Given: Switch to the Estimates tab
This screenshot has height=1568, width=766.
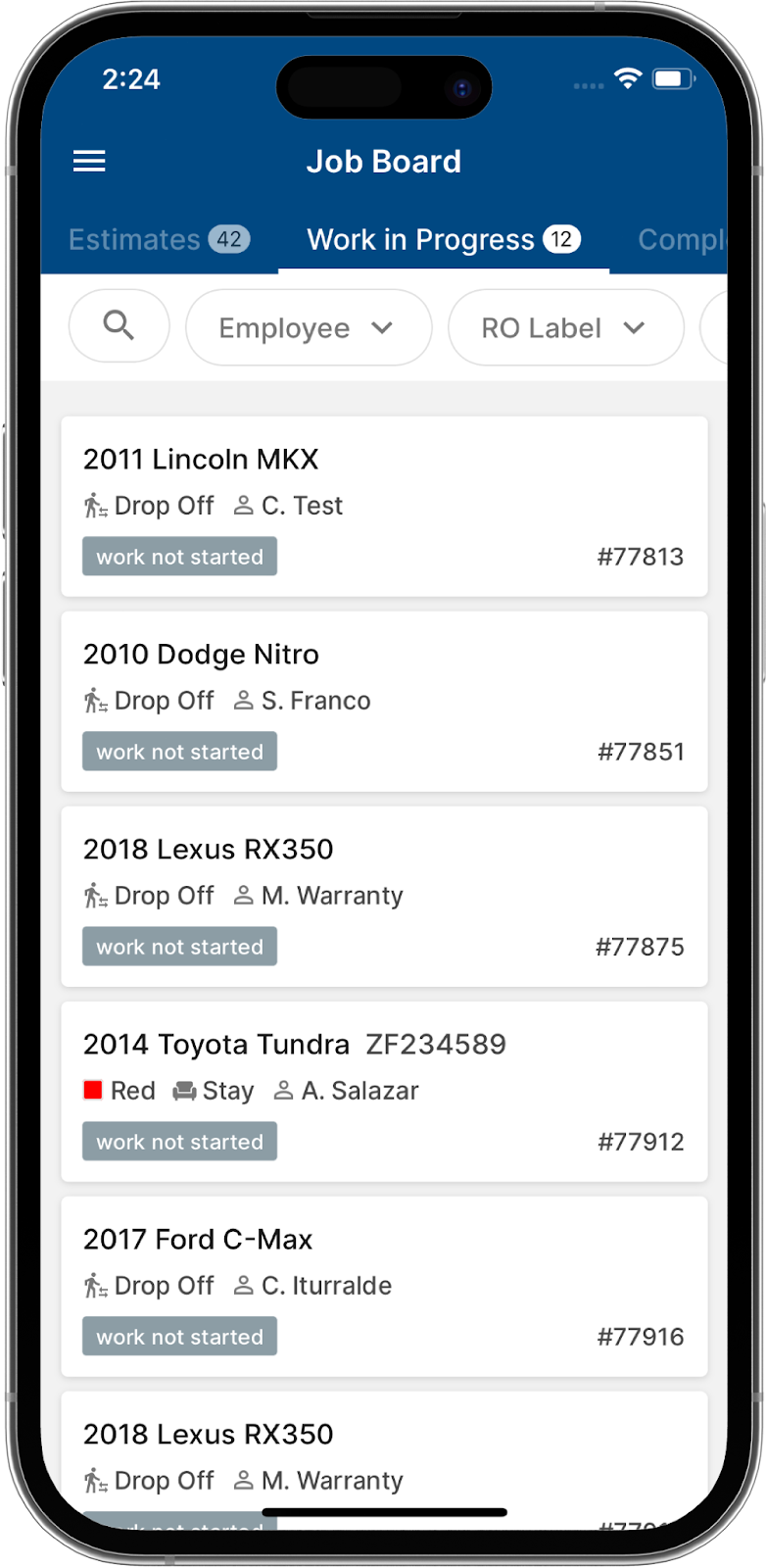Looking at the screenshot, I should click(x=159, y=239).
